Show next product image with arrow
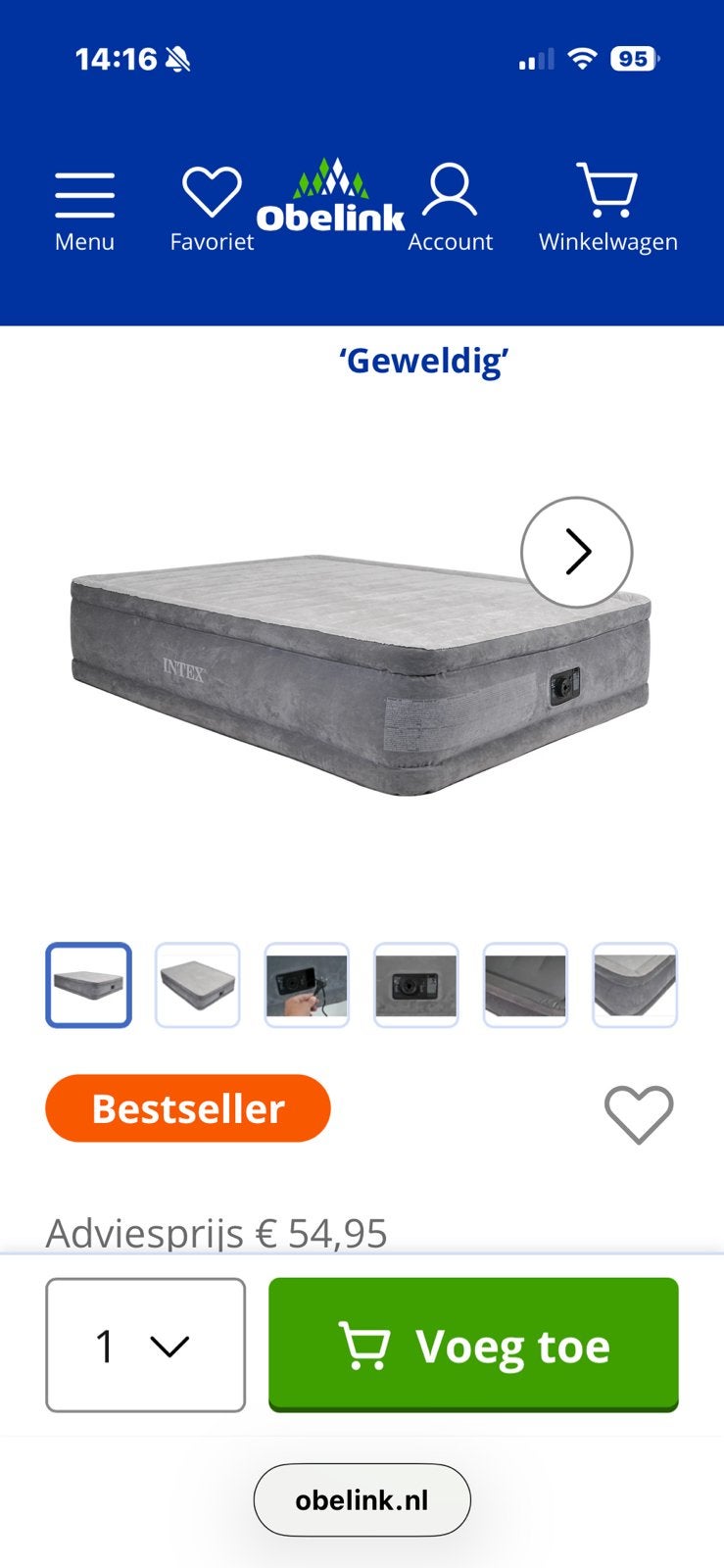Screen dimensions: 724x1568 pos(576,553)
